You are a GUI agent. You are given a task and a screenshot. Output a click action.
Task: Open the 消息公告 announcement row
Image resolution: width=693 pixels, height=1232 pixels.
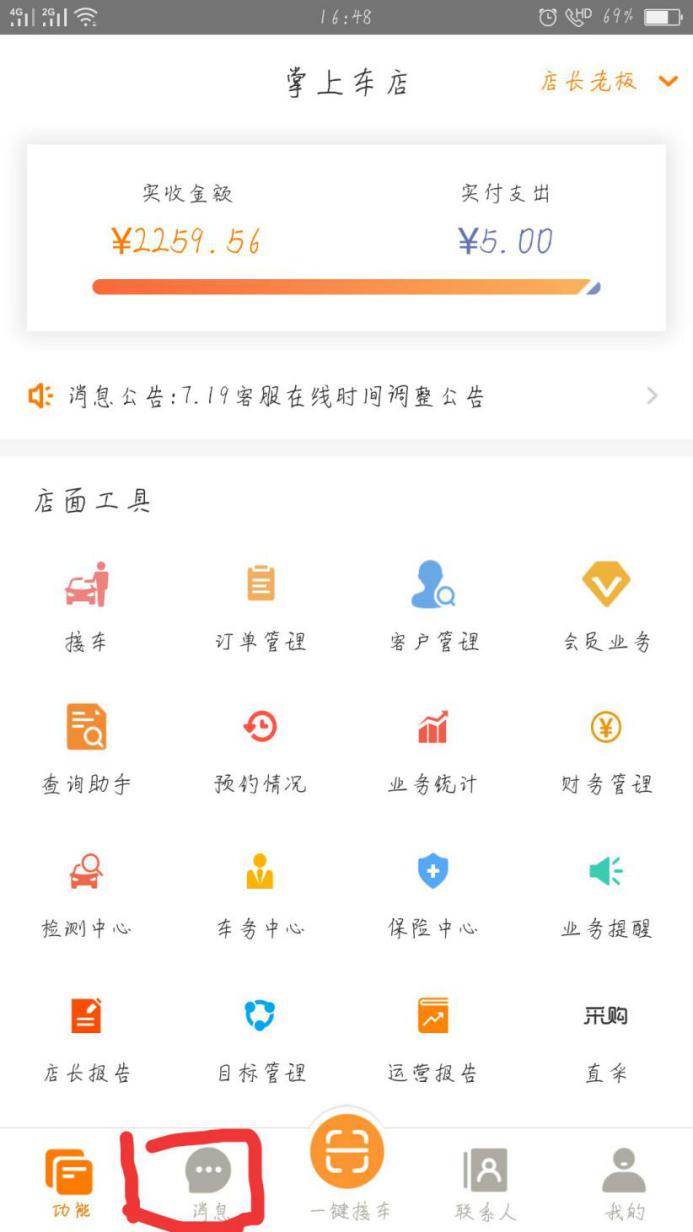point(345,397)
